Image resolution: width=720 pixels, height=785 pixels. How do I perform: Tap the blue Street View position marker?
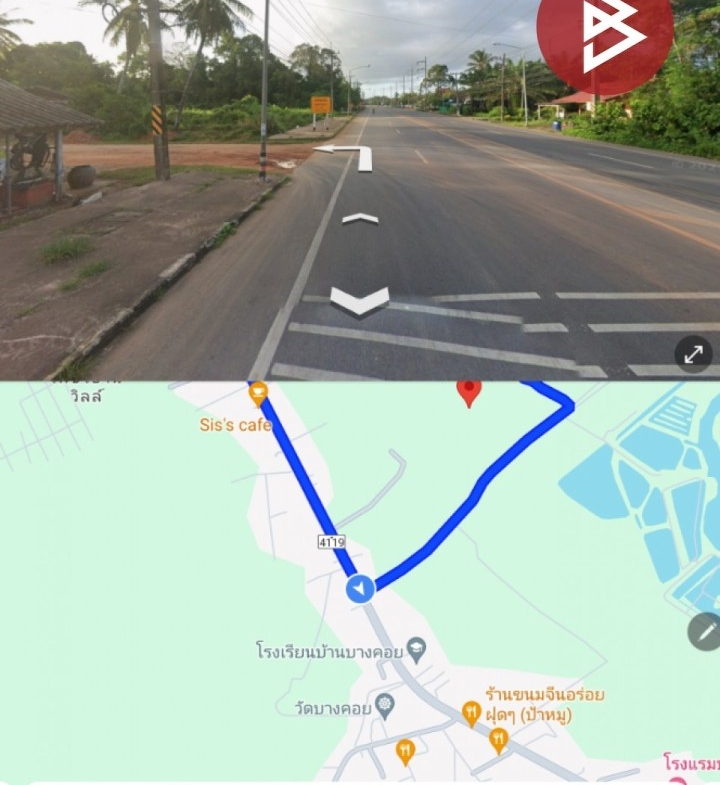point(360,589)
